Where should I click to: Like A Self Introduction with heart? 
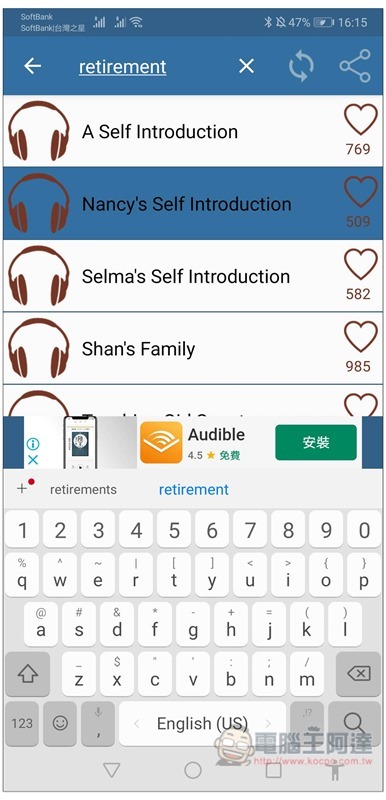click(361, 119)
